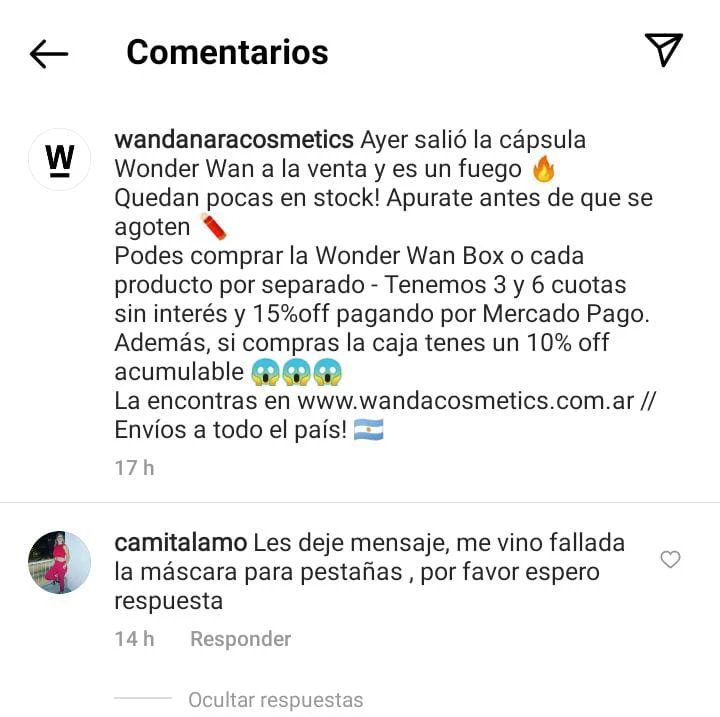
Task: Reply to camitalamo's comment with Responder
Action: coord(240,638)
